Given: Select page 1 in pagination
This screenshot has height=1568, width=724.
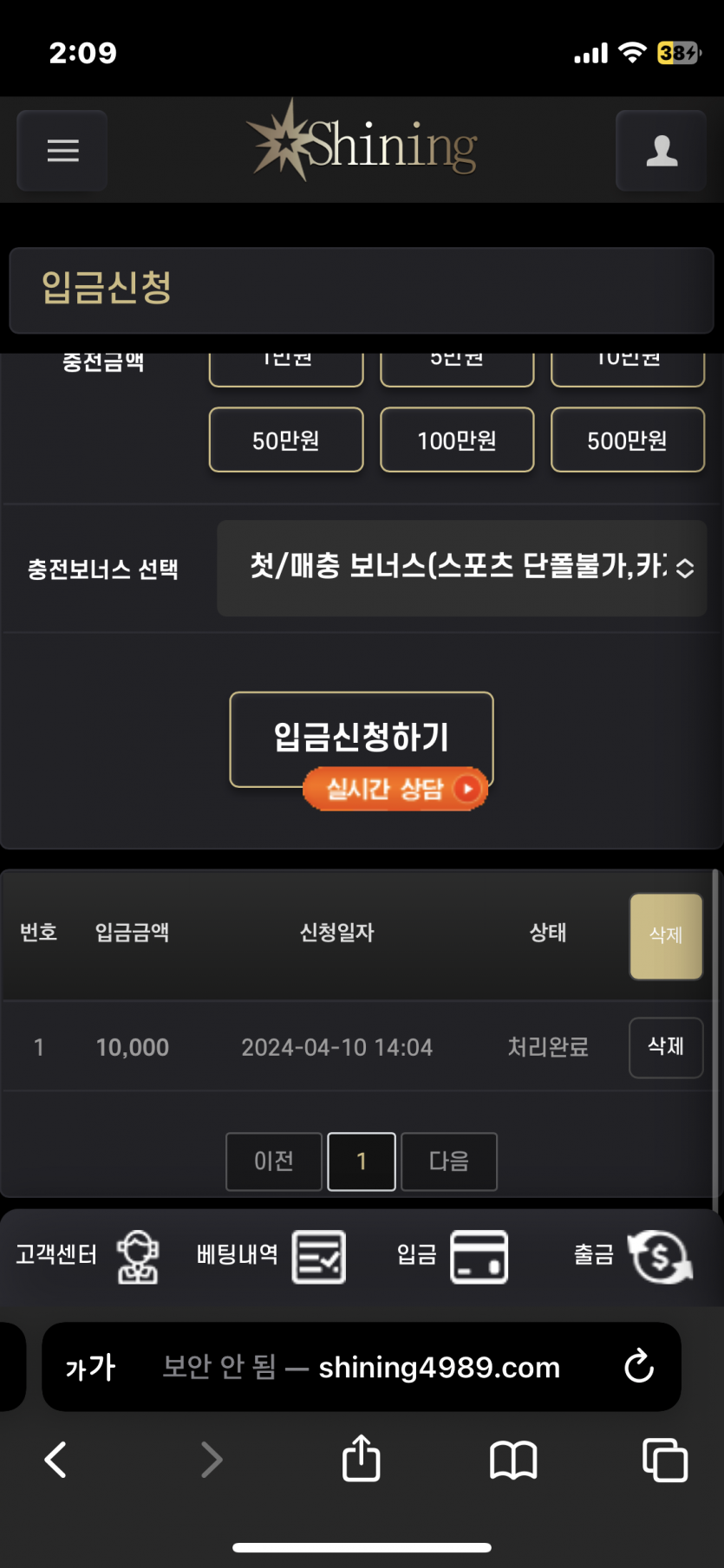Looking at the screenshot, I should point(362,1161).
